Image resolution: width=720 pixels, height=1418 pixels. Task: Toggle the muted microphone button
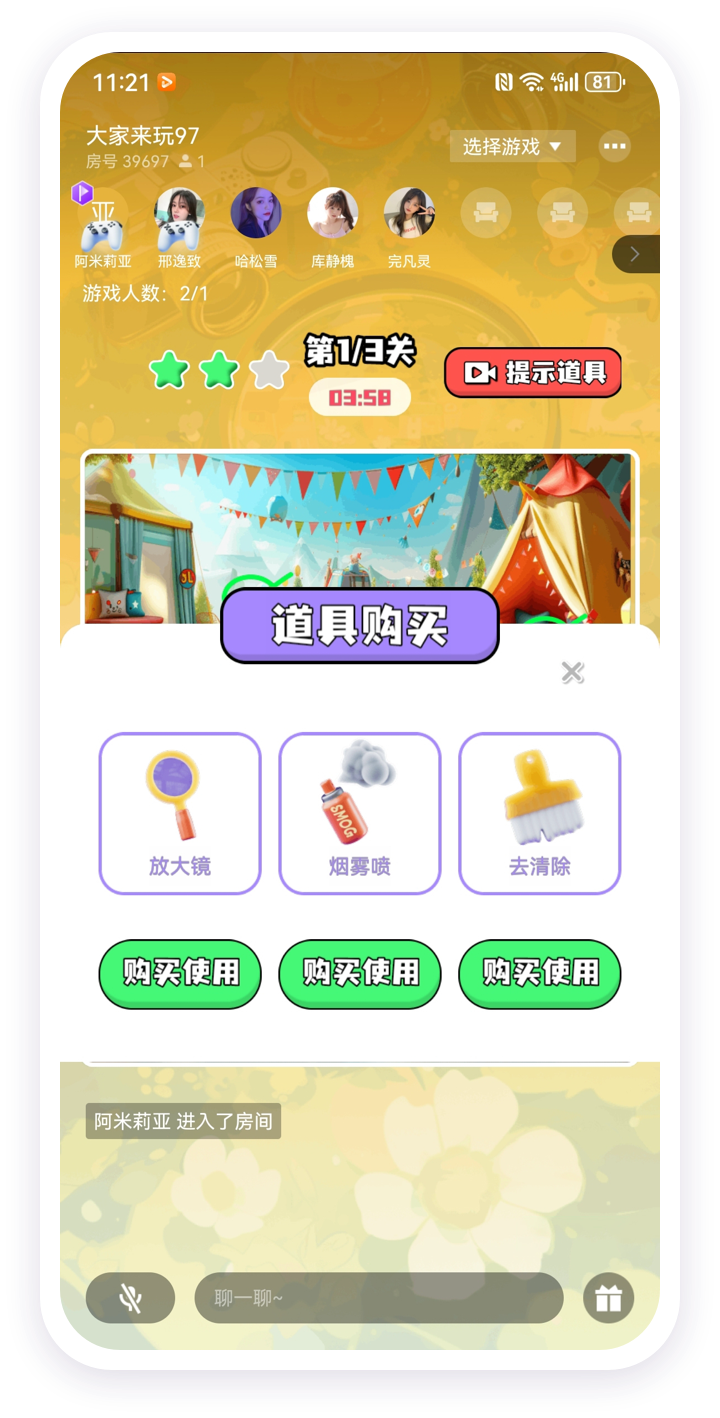(130, 1298)
